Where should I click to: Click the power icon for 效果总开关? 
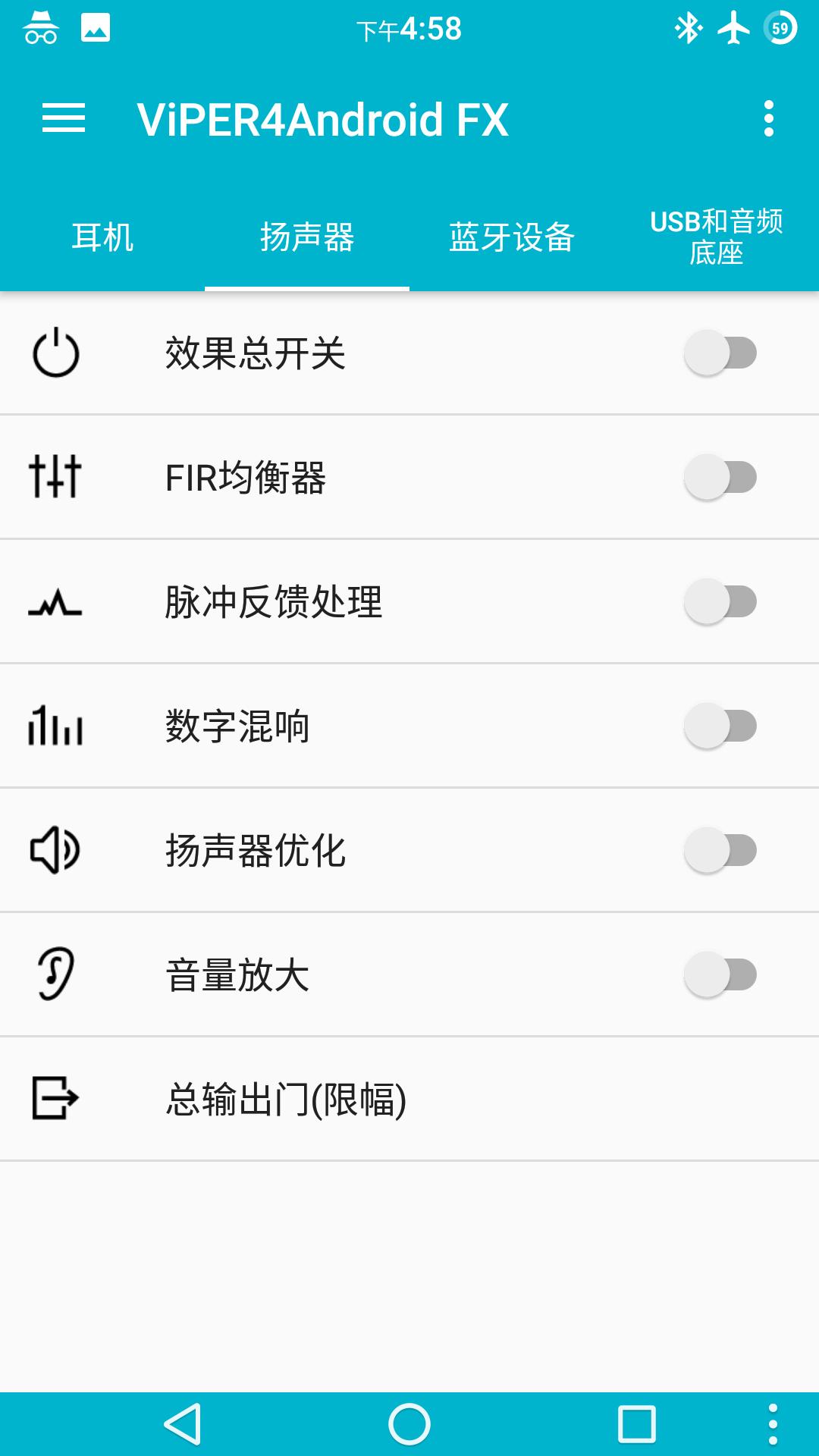53,353
